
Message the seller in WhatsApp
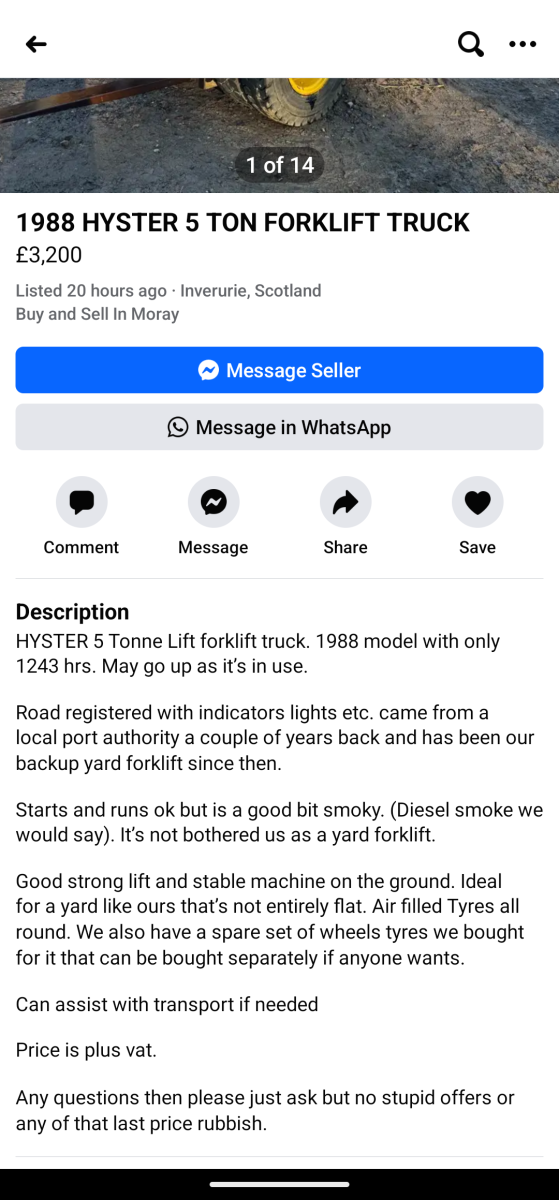[x=279, y=427]
